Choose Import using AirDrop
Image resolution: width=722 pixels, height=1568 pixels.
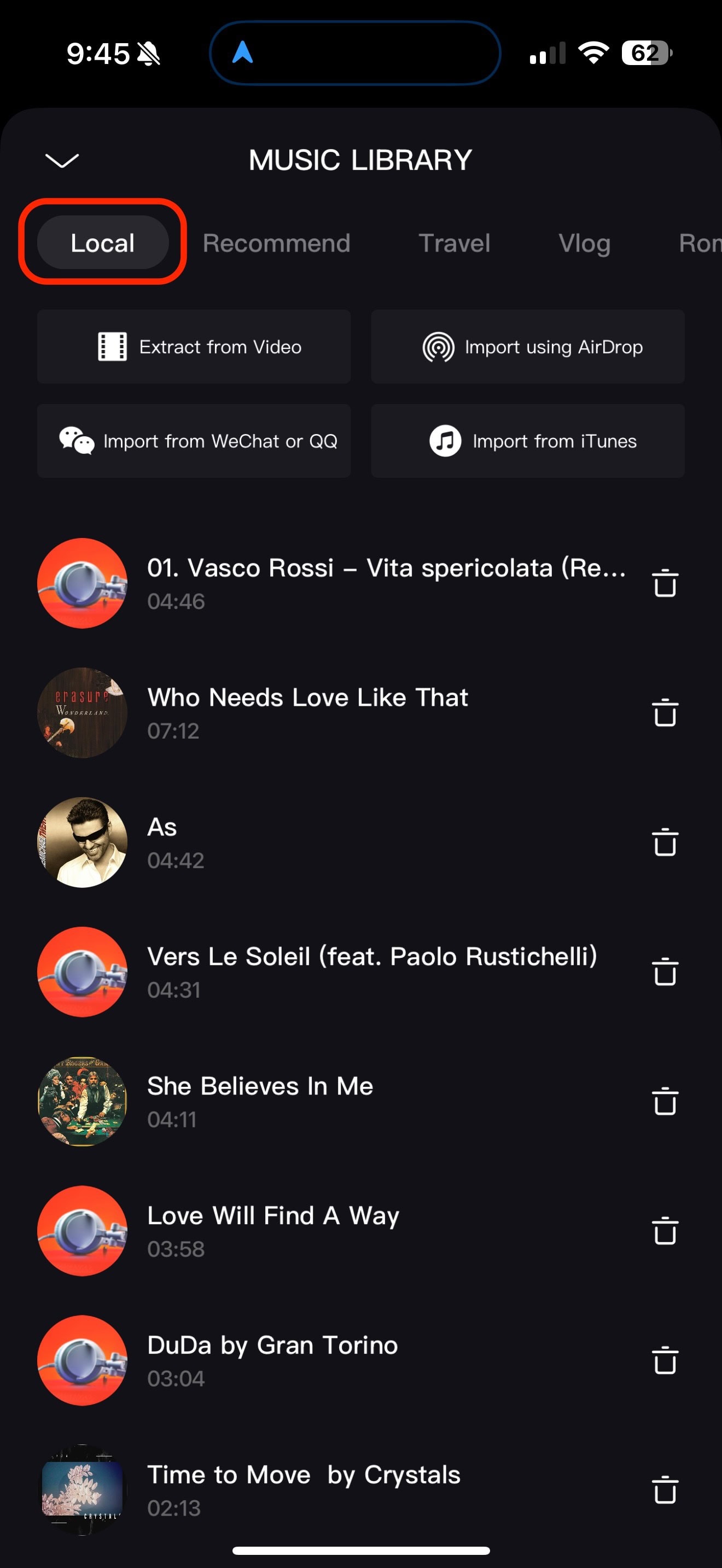click(x=528, y=346)
